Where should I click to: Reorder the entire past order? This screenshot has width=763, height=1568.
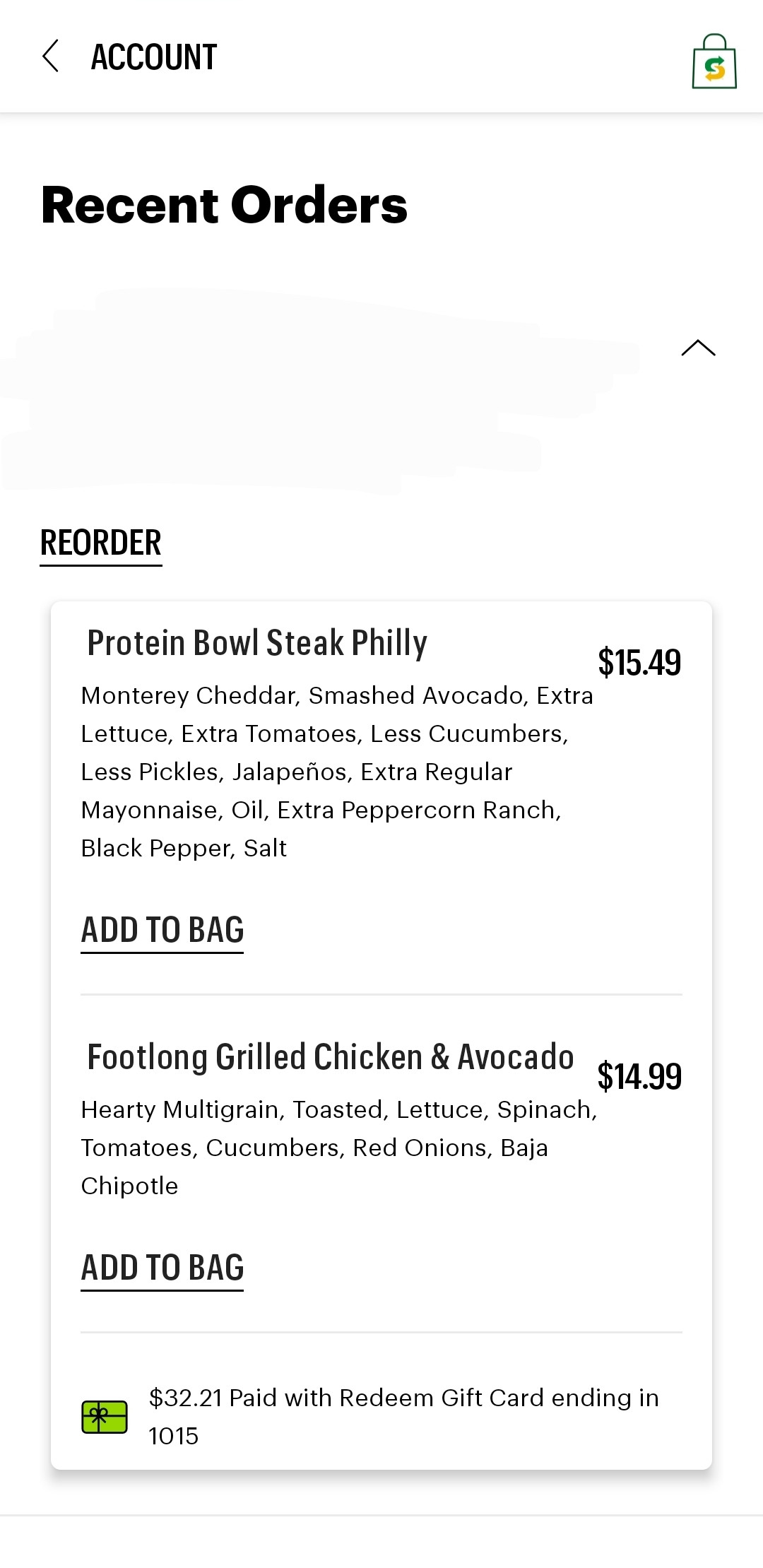point(101,543)
